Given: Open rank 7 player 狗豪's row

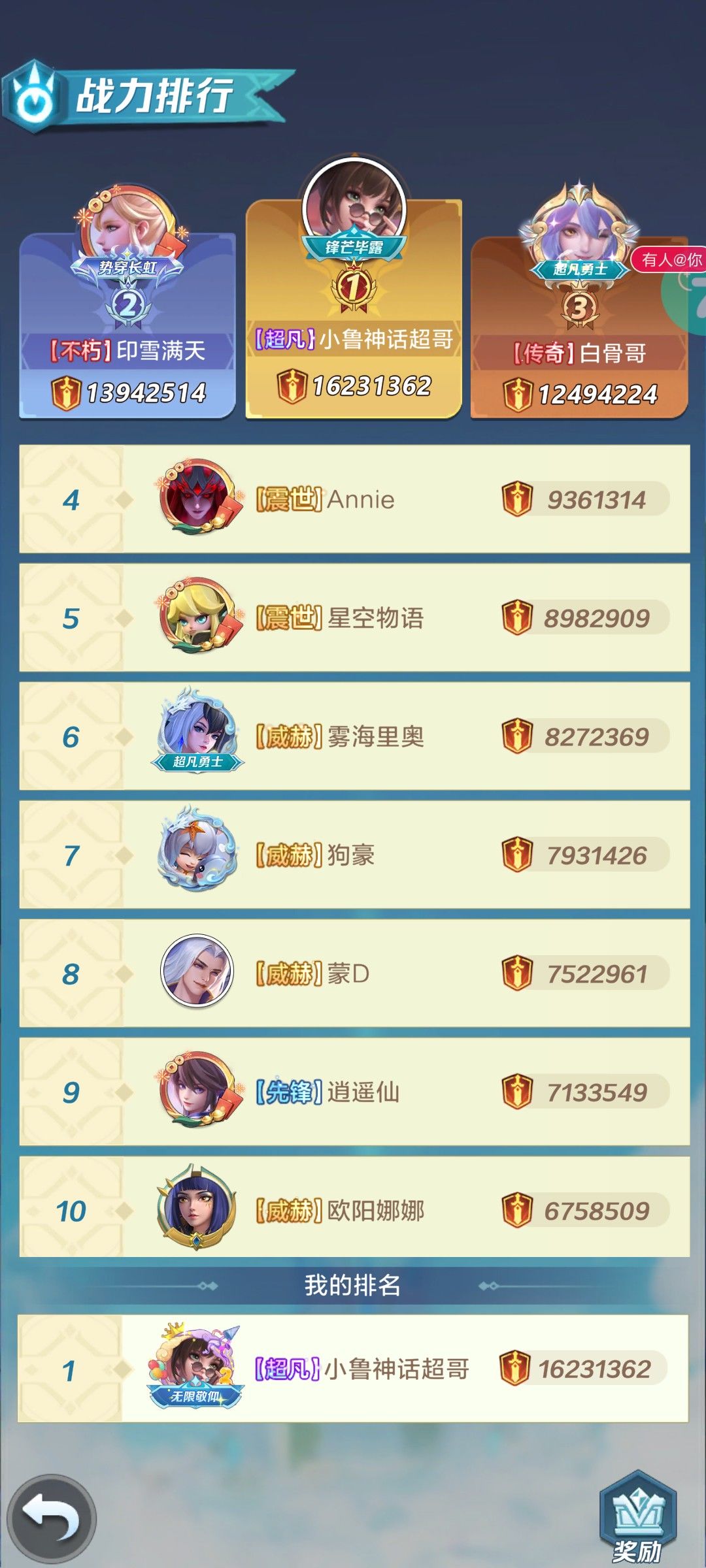Looking at the screenshot, I should pos(354,855).
